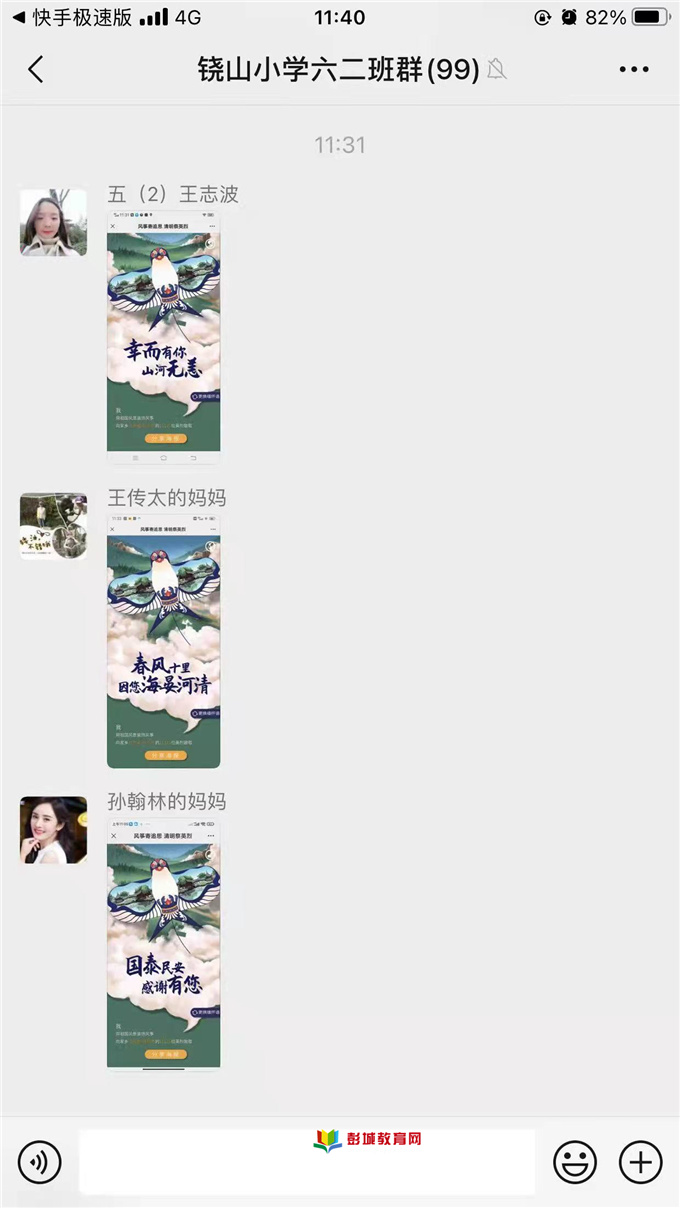
Task: View avatar profile of 王传太的妈妈
Action: click(x=53, y=526)
